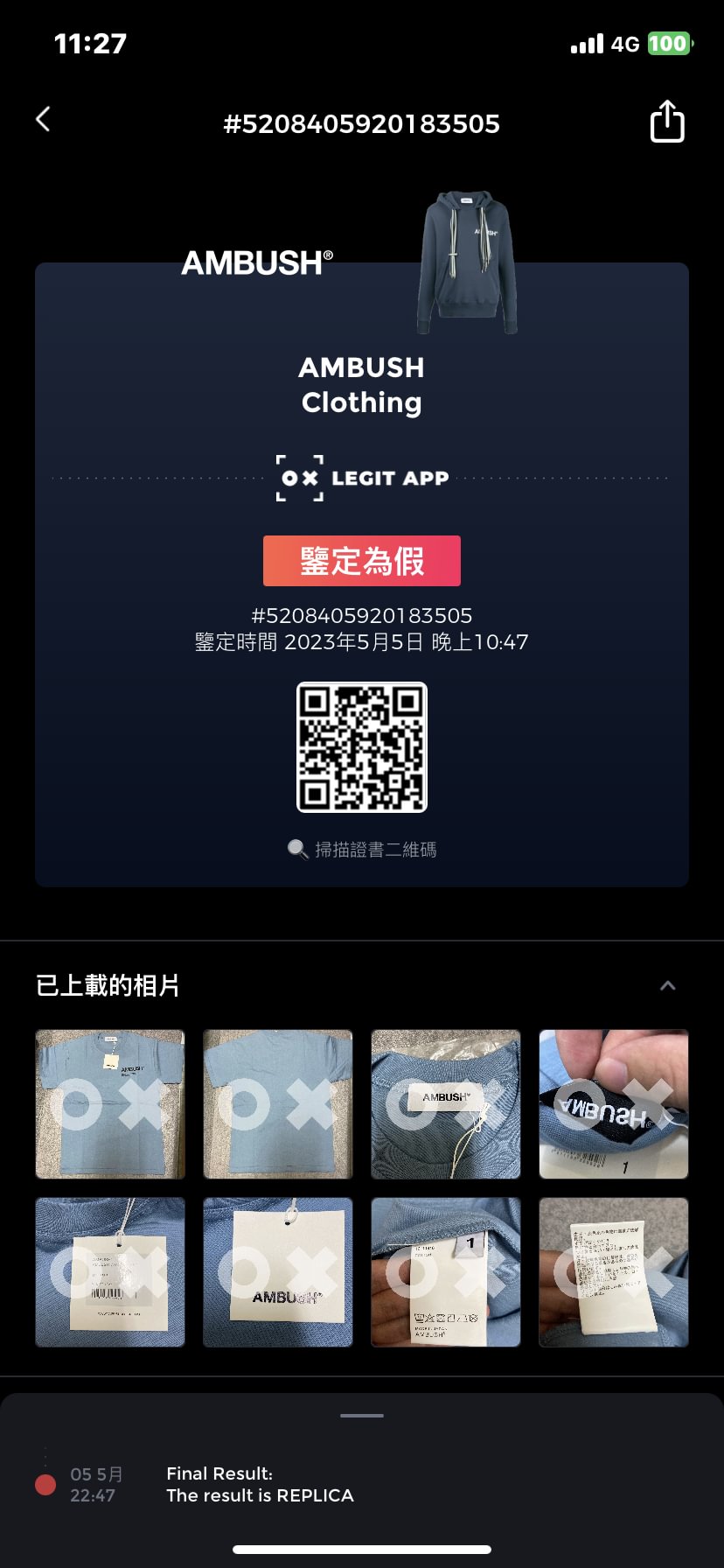Open the hang tag barcode photo

coord(110,1272)
